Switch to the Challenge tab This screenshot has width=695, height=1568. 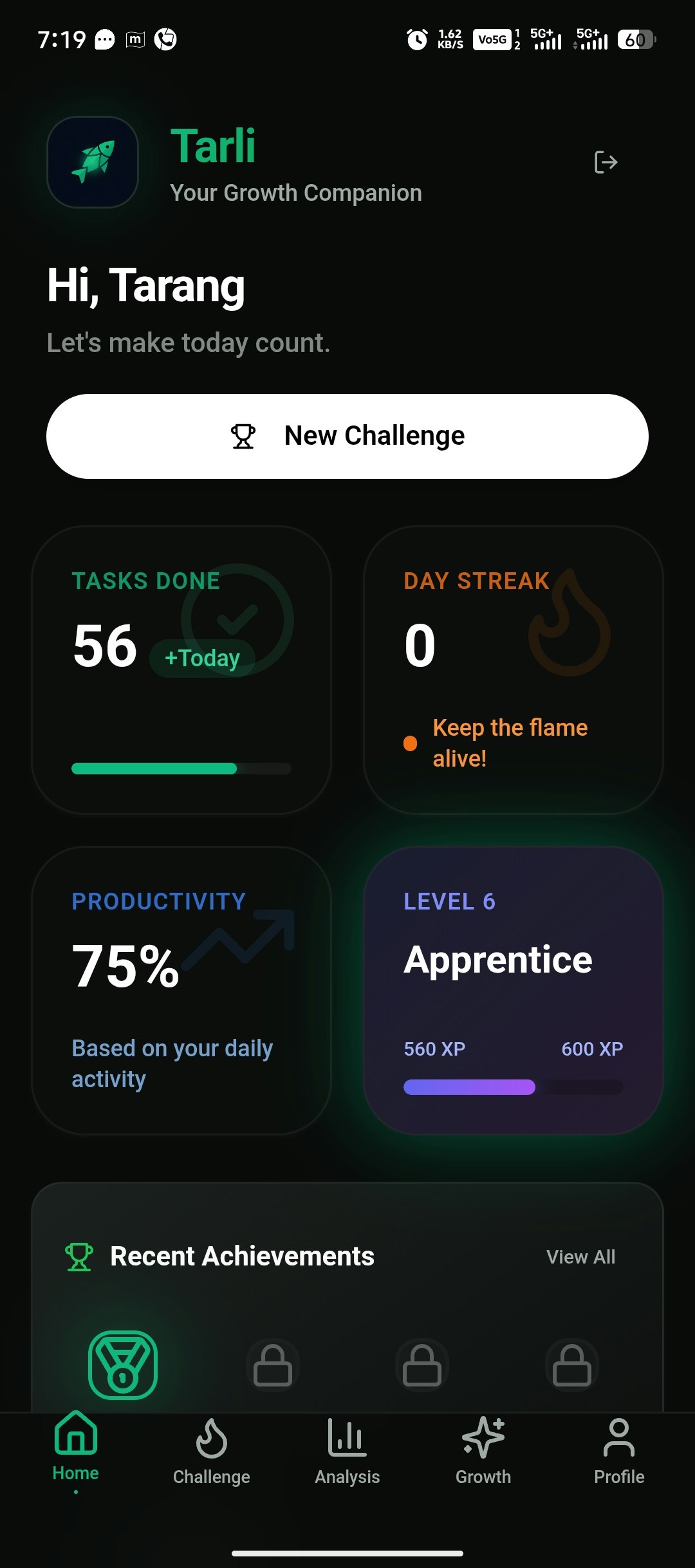click(x=211, y=1452)
